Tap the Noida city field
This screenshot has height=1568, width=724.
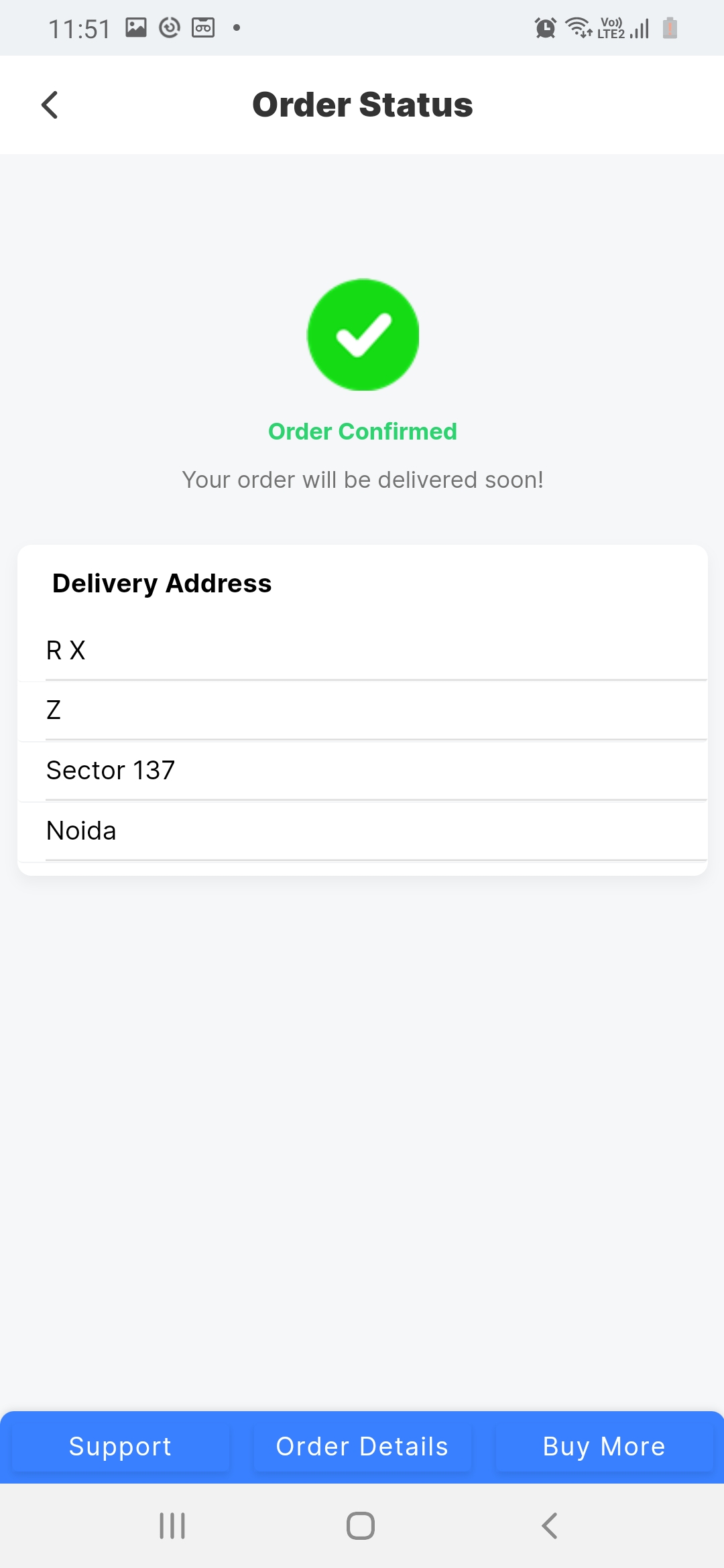coord(362,831)
